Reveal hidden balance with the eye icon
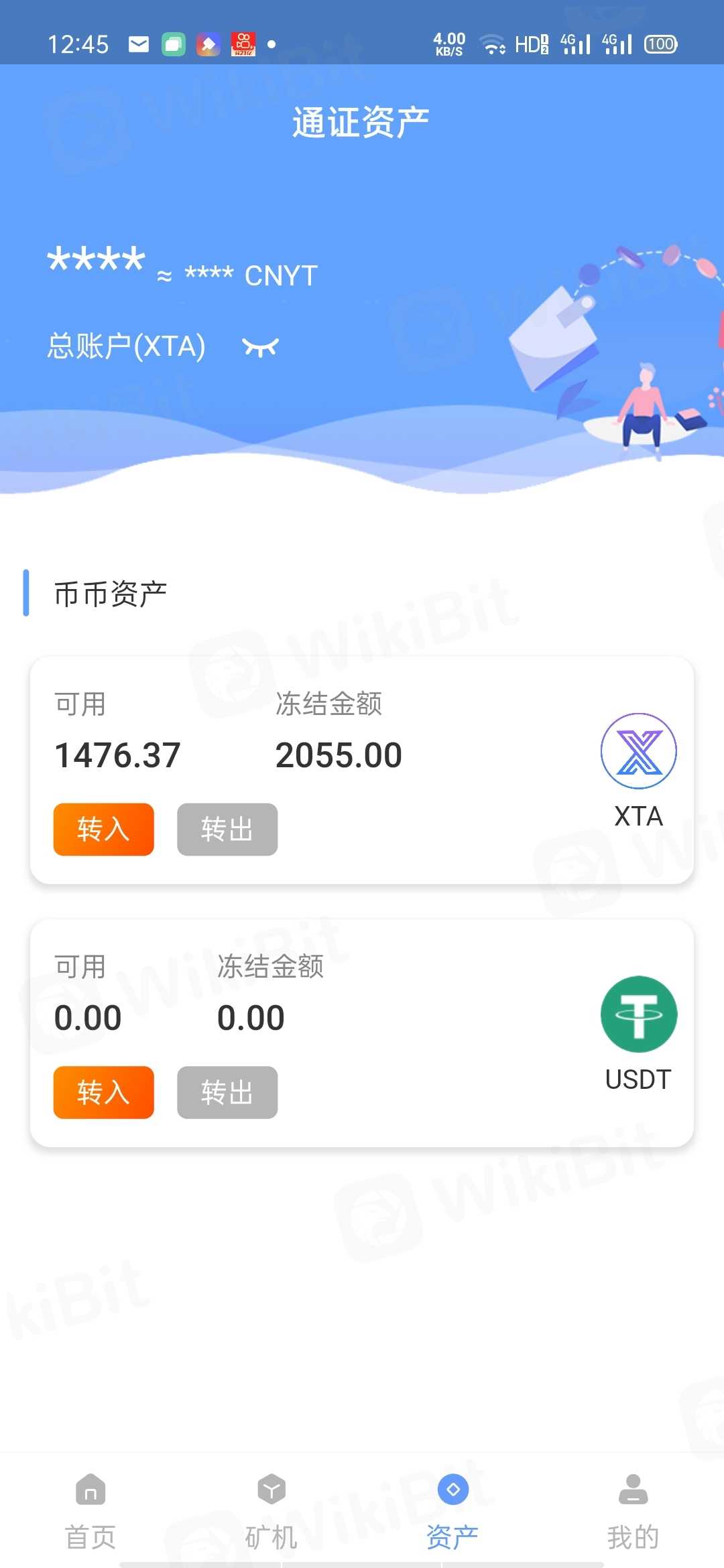Screen dimensions: 724x1568 click(260, 347)
